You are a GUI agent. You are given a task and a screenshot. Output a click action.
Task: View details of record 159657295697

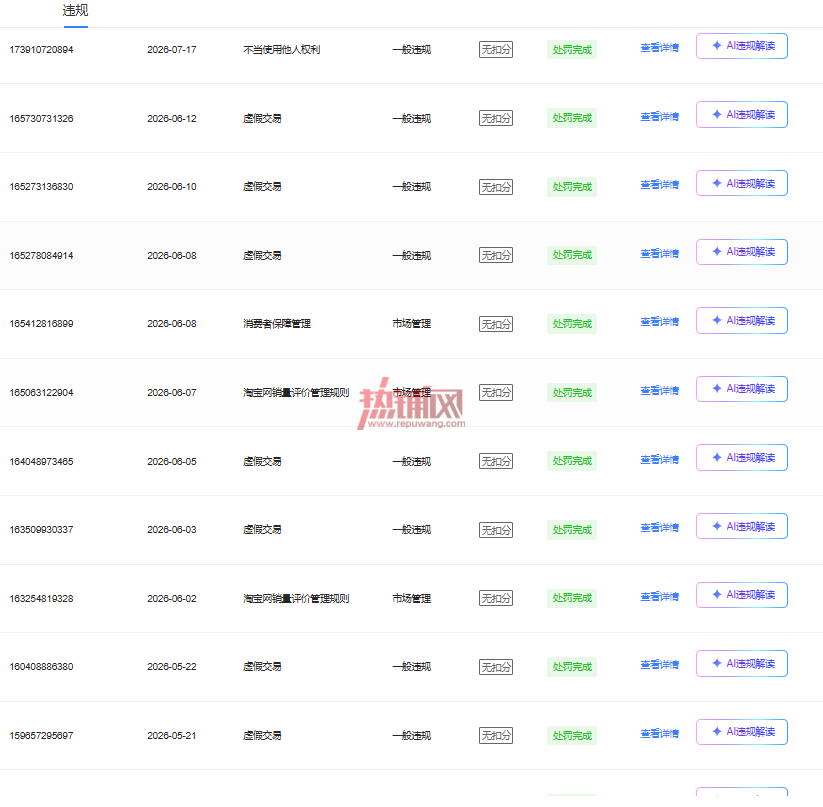click(659, 734)
